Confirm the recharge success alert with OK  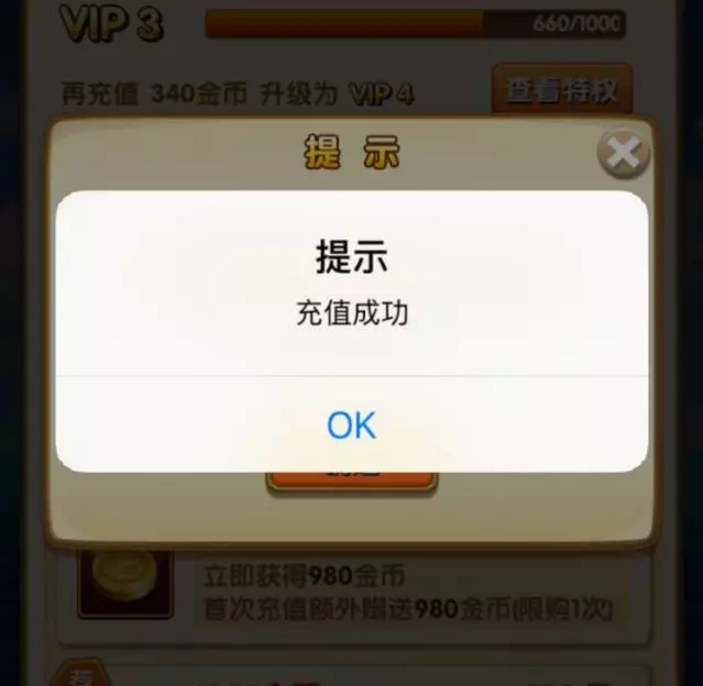[x=351, y=425]
